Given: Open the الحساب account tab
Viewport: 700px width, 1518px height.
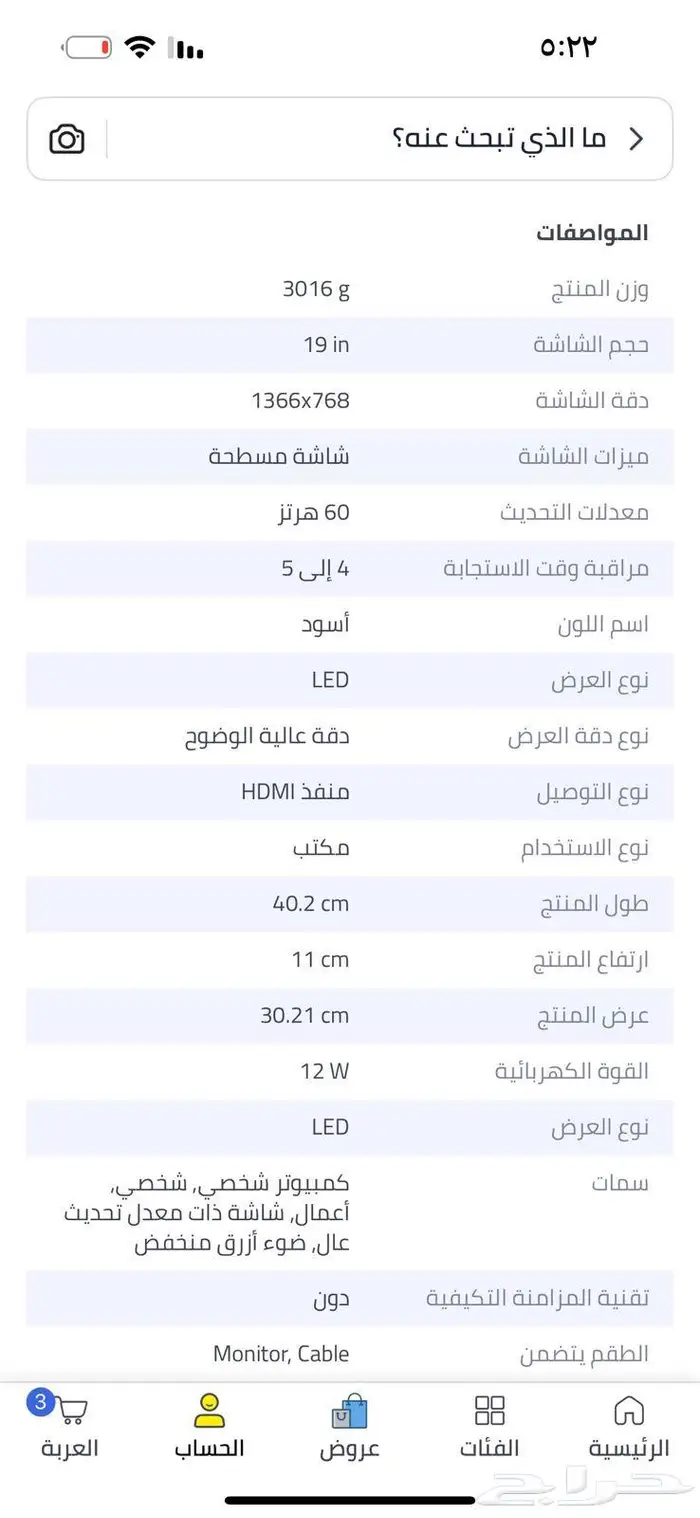Looking at the screenshot, I should click(x=209, y=1427).
